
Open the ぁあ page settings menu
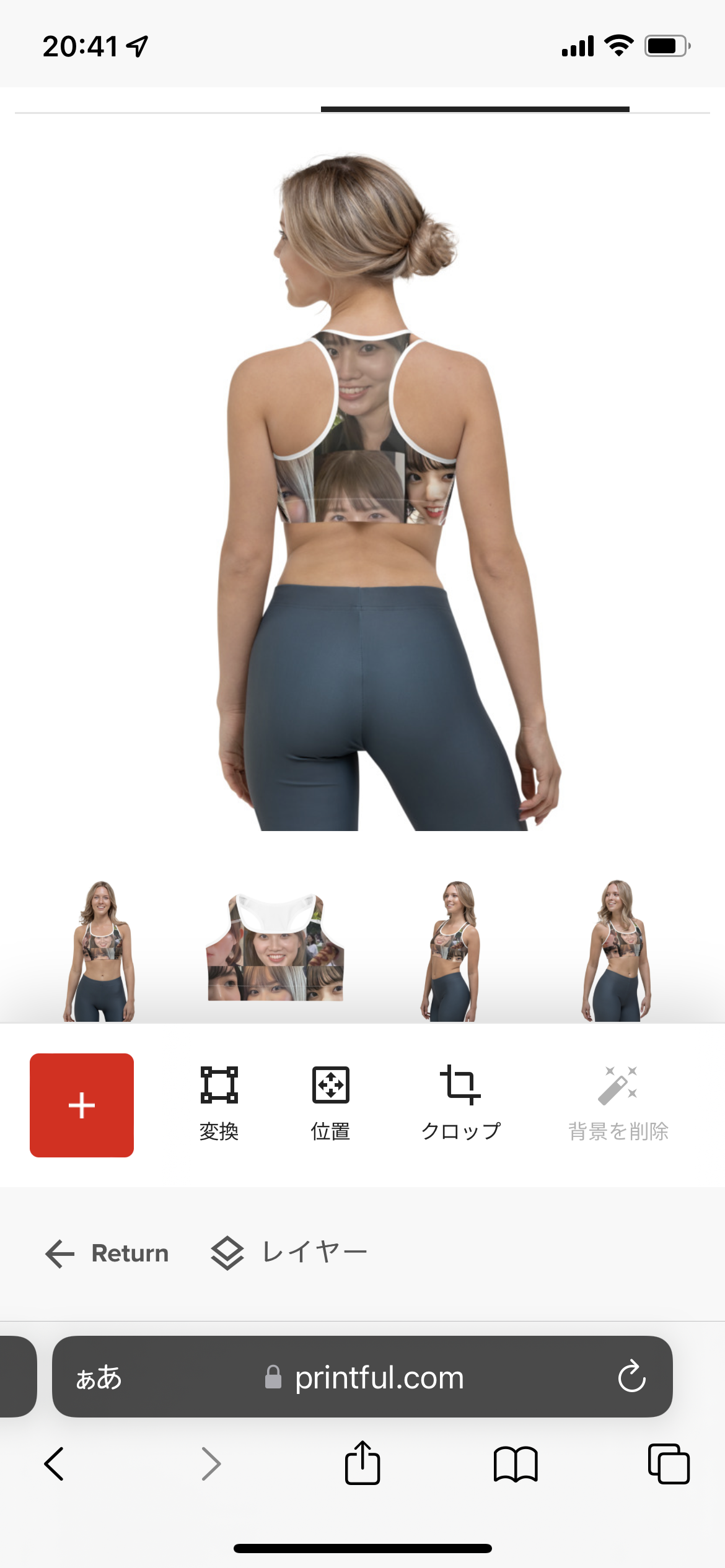pos(99,1377)
